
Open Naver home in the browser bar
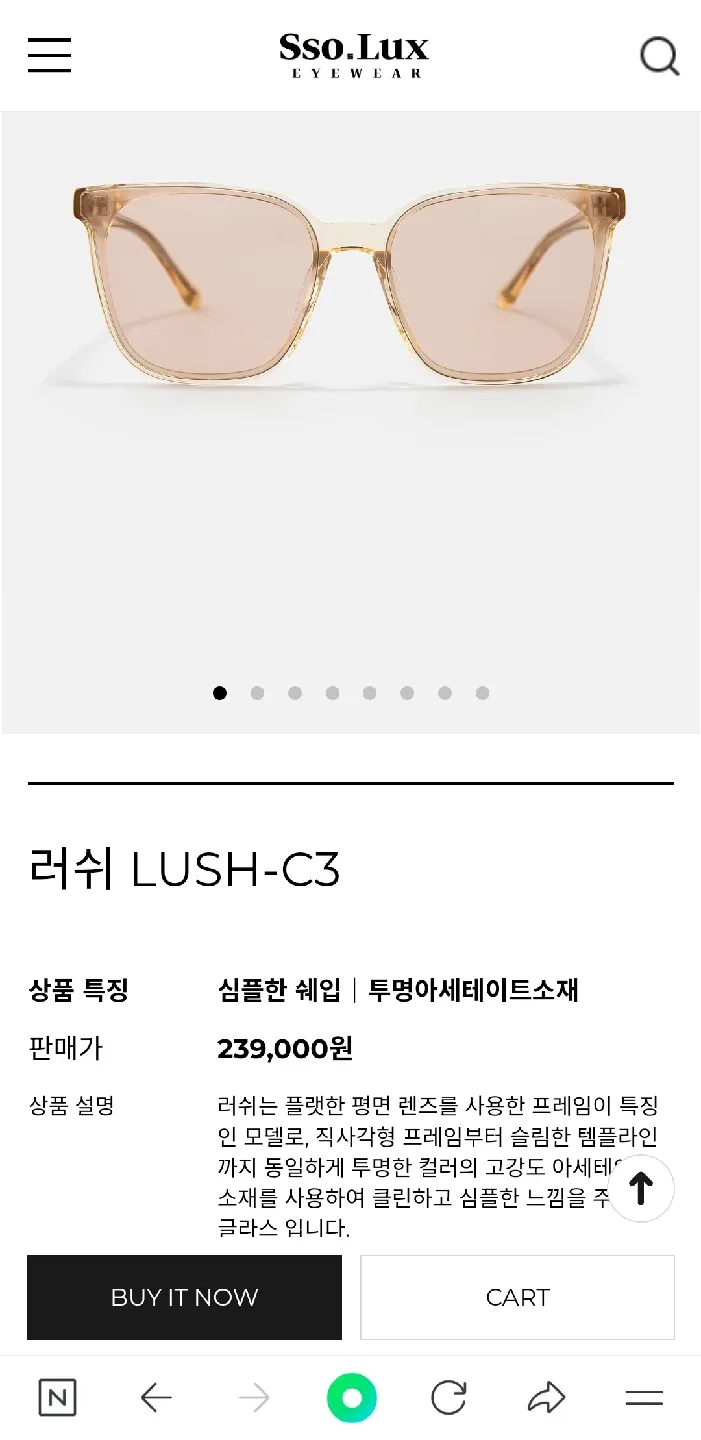point(57,1398)
